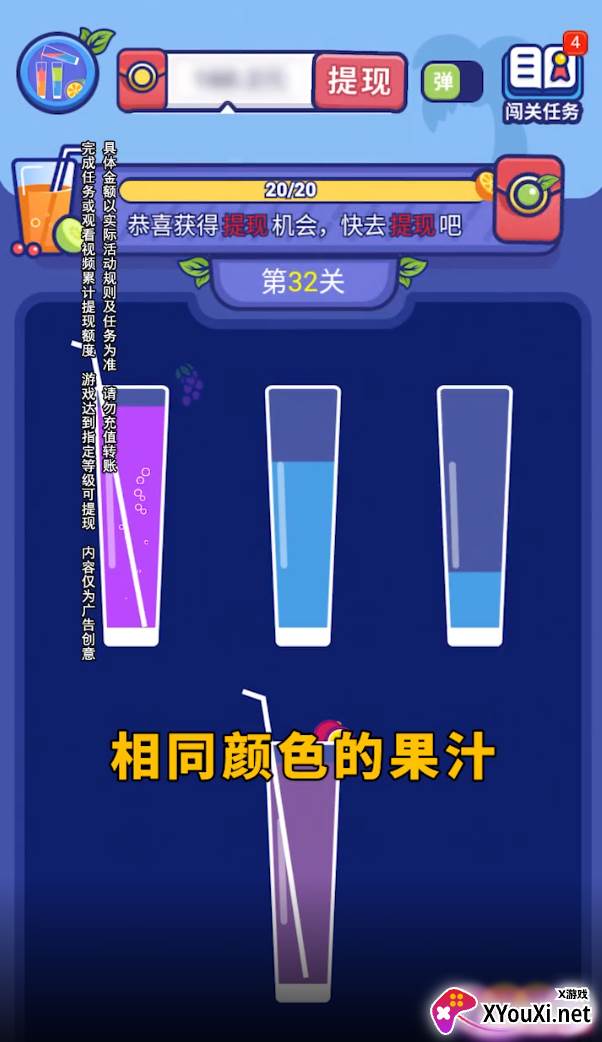
Task: Select the nearly empty blue juice glass
Action: pyautogui.click(x=474, y=516)
